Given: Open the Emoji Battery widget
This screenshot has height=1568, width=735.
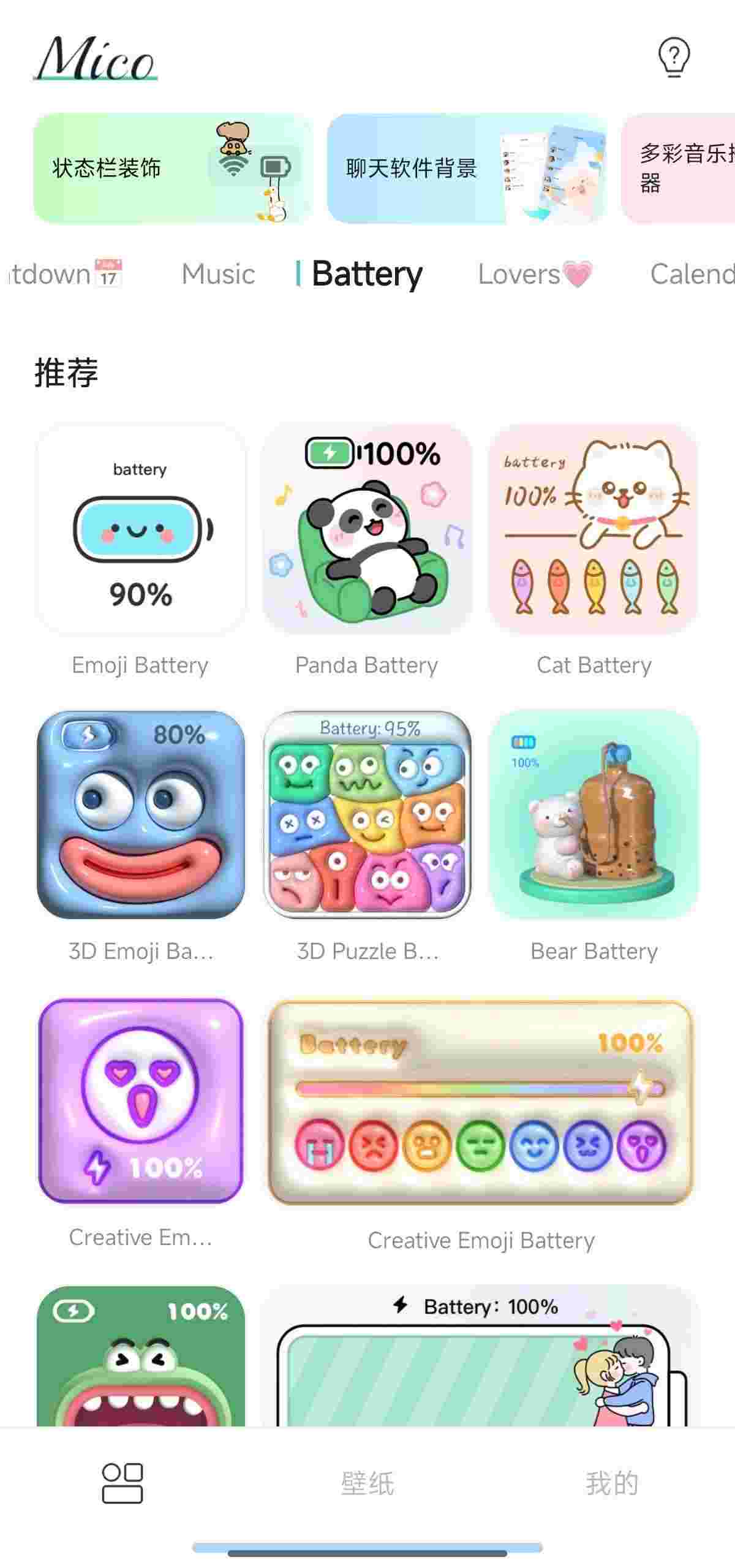Looking at the screenshot, I should click(141, 529).
